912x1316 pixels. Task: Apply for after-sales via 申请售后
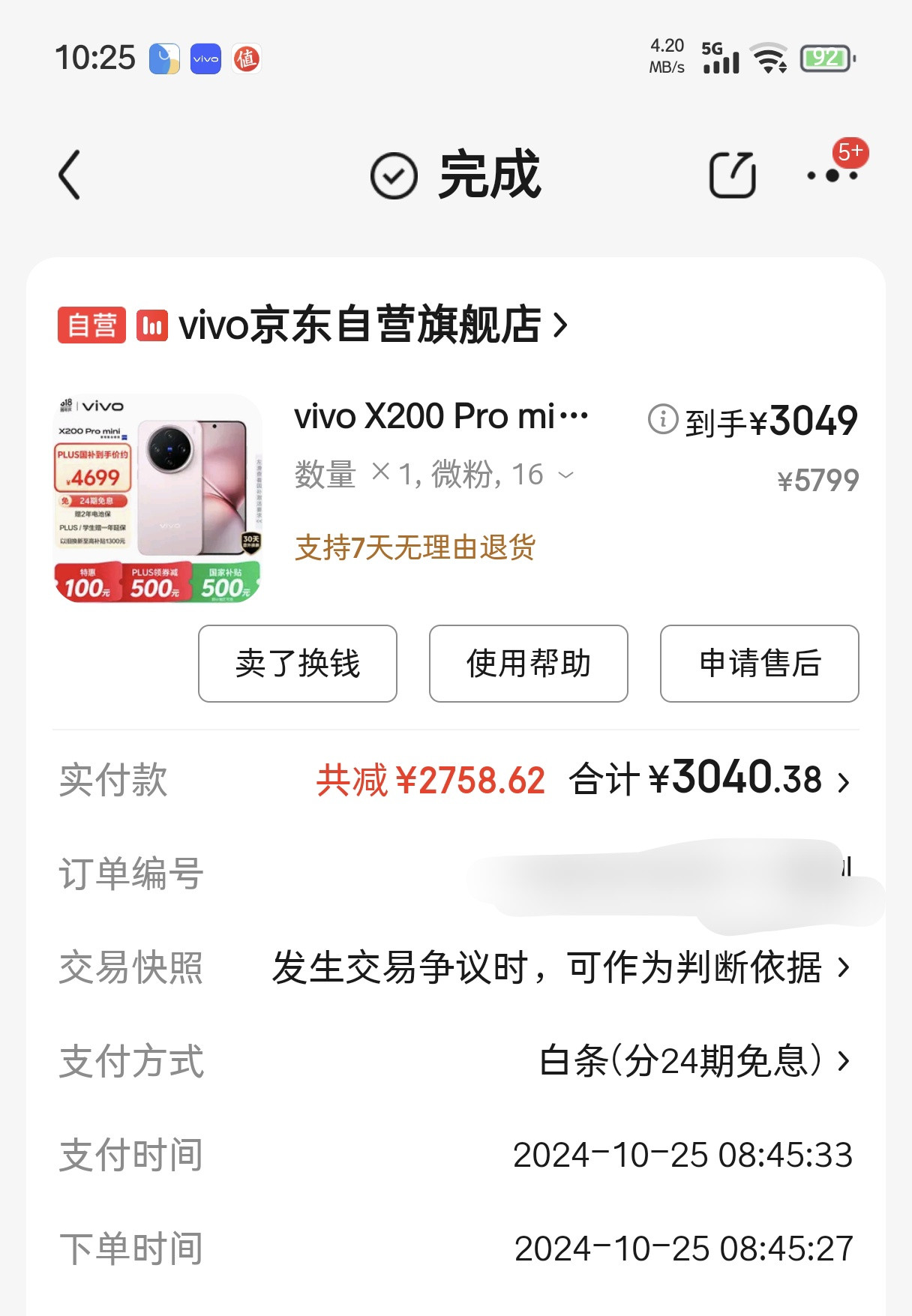pos(759,664)
